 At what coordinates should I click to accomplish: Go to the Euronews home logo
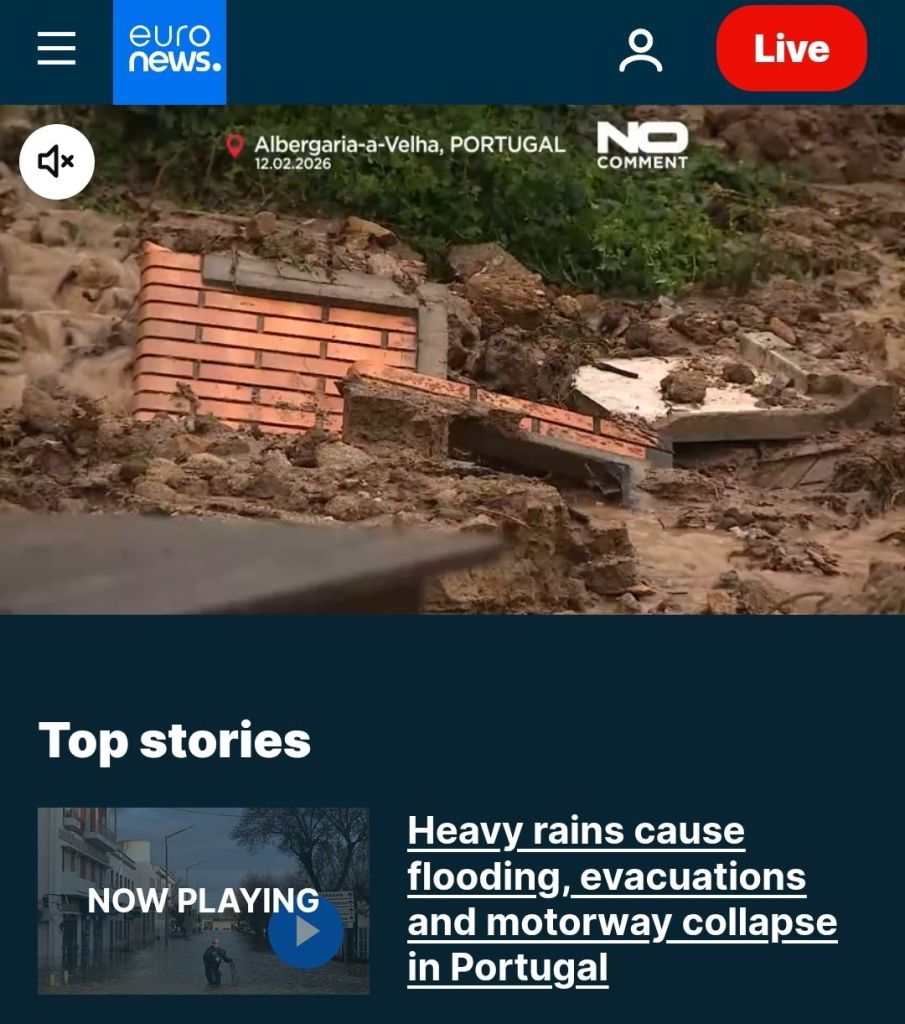click(169, 51)
